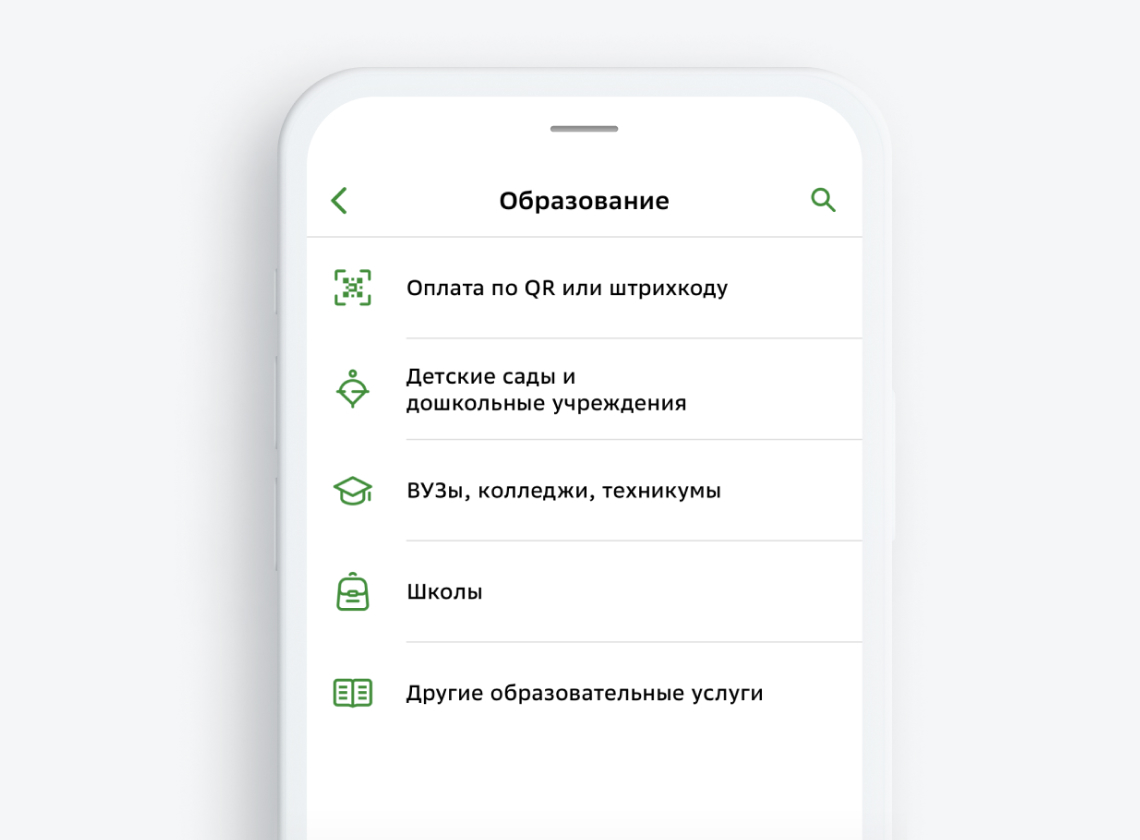Screen dimensions: 1140x840
Task: Open Оплата по QR или штрихкоду
Action: pos(566,289)
